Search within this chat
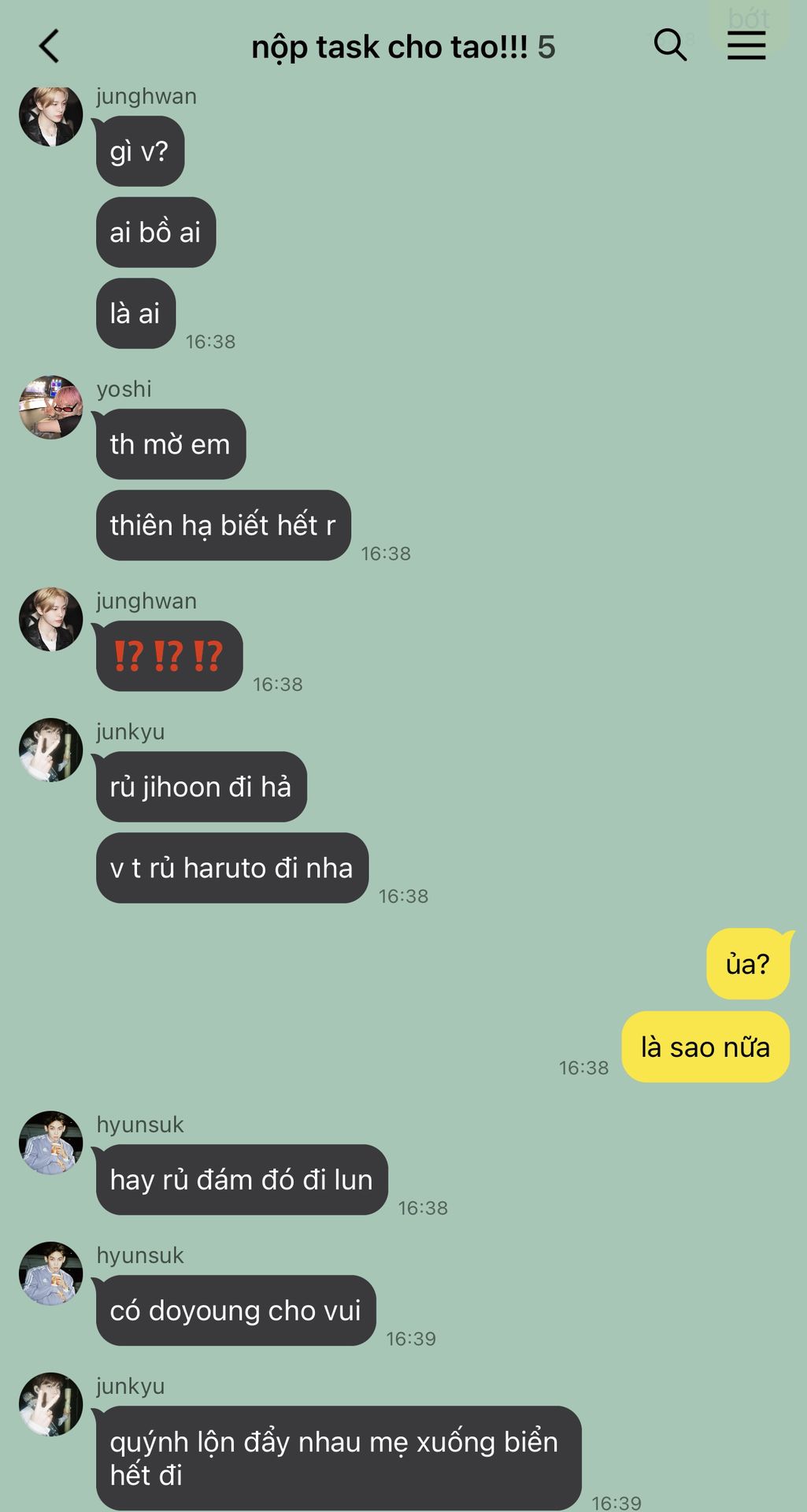 [x=670, y=46]
